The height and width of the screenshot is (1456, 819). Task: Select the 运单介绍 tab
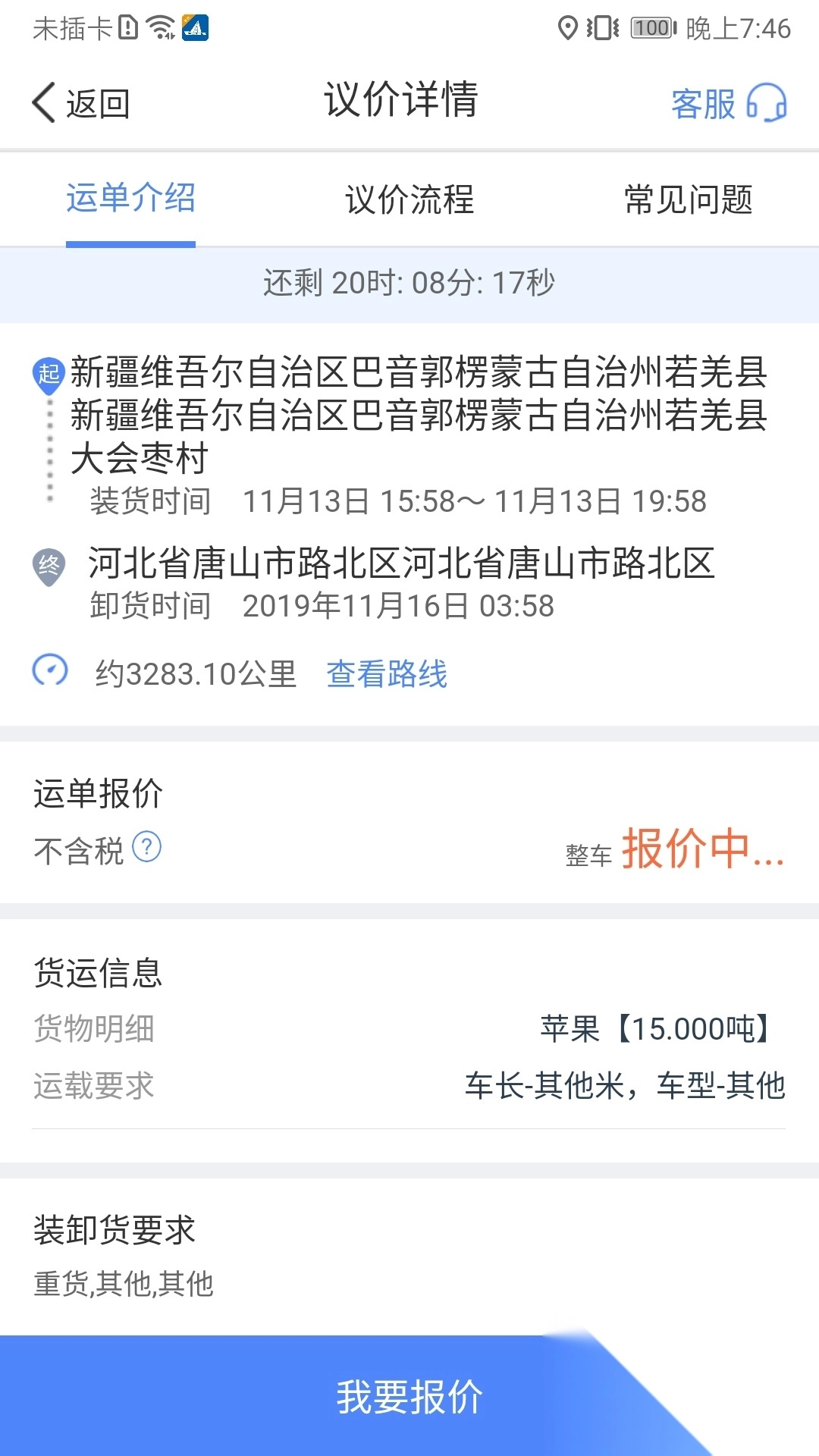(x=130, y=199)
